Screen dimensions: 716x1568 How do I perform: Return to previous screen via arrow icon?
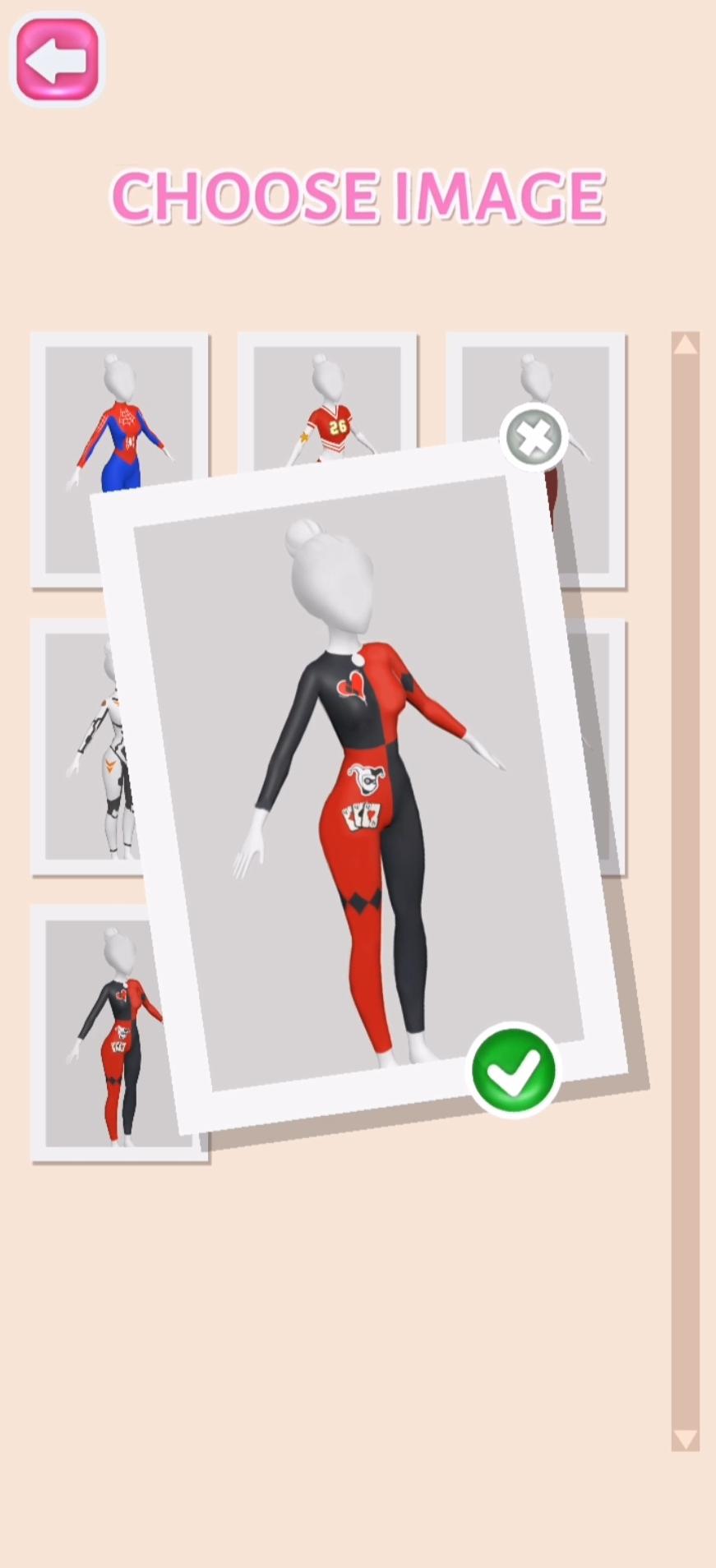point(59,58)
